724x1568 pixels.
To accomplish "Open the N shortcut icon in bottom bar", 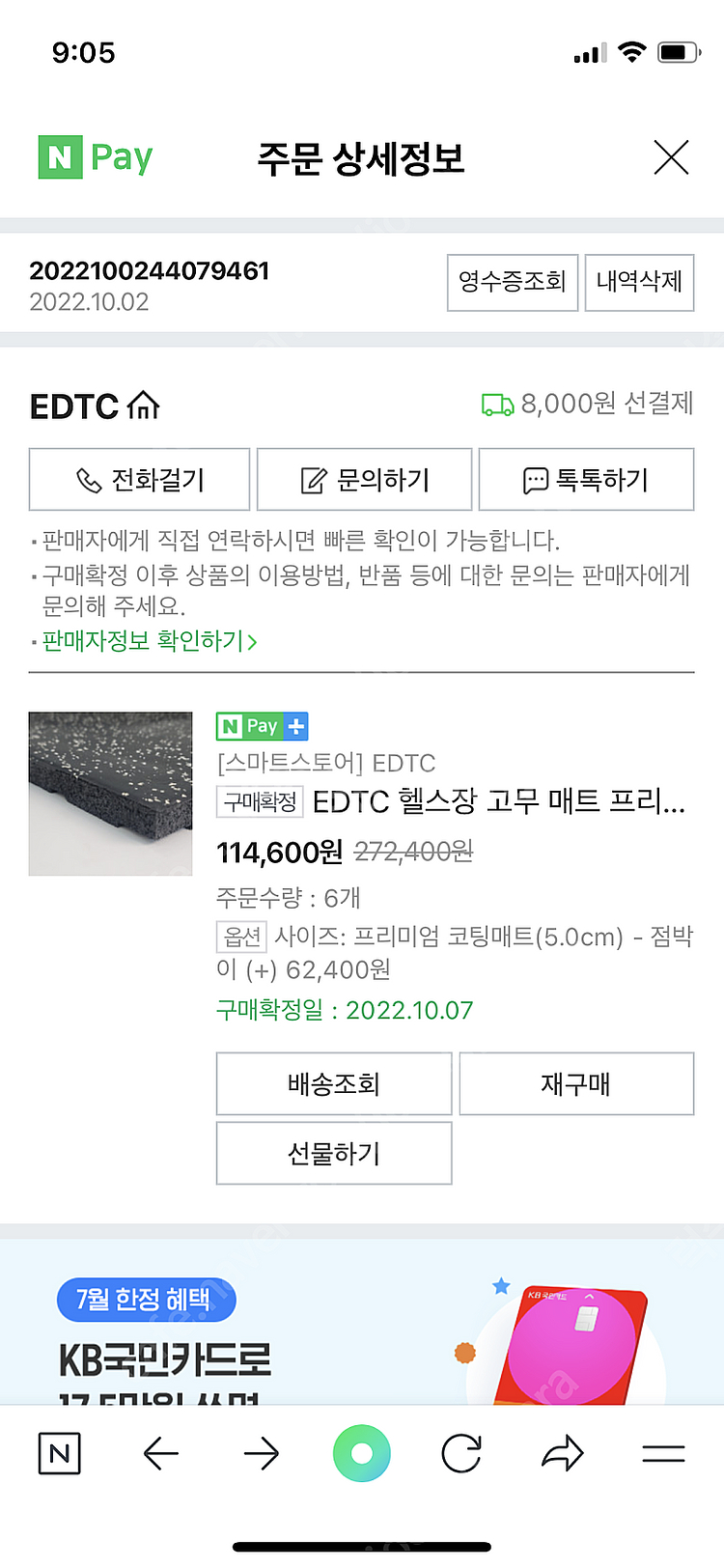I will coord(59,1452).
